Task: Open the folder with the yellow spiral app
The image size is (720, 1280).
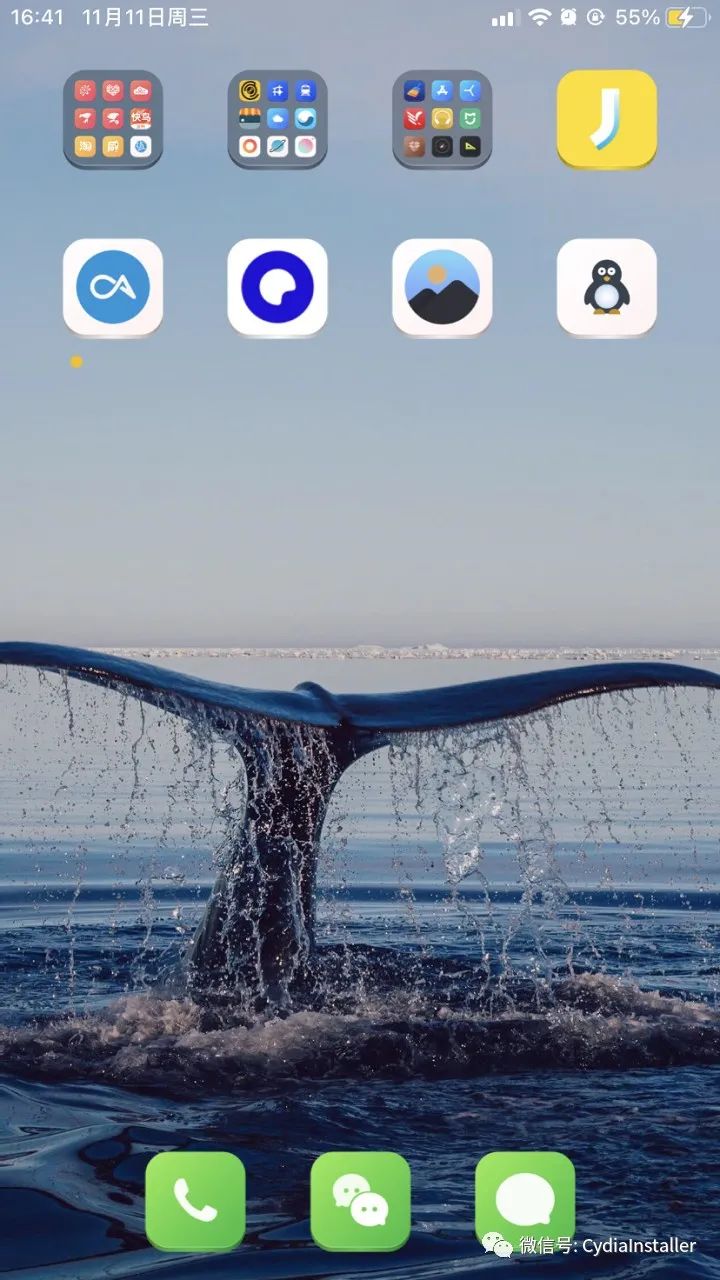Action: (277, 119)
